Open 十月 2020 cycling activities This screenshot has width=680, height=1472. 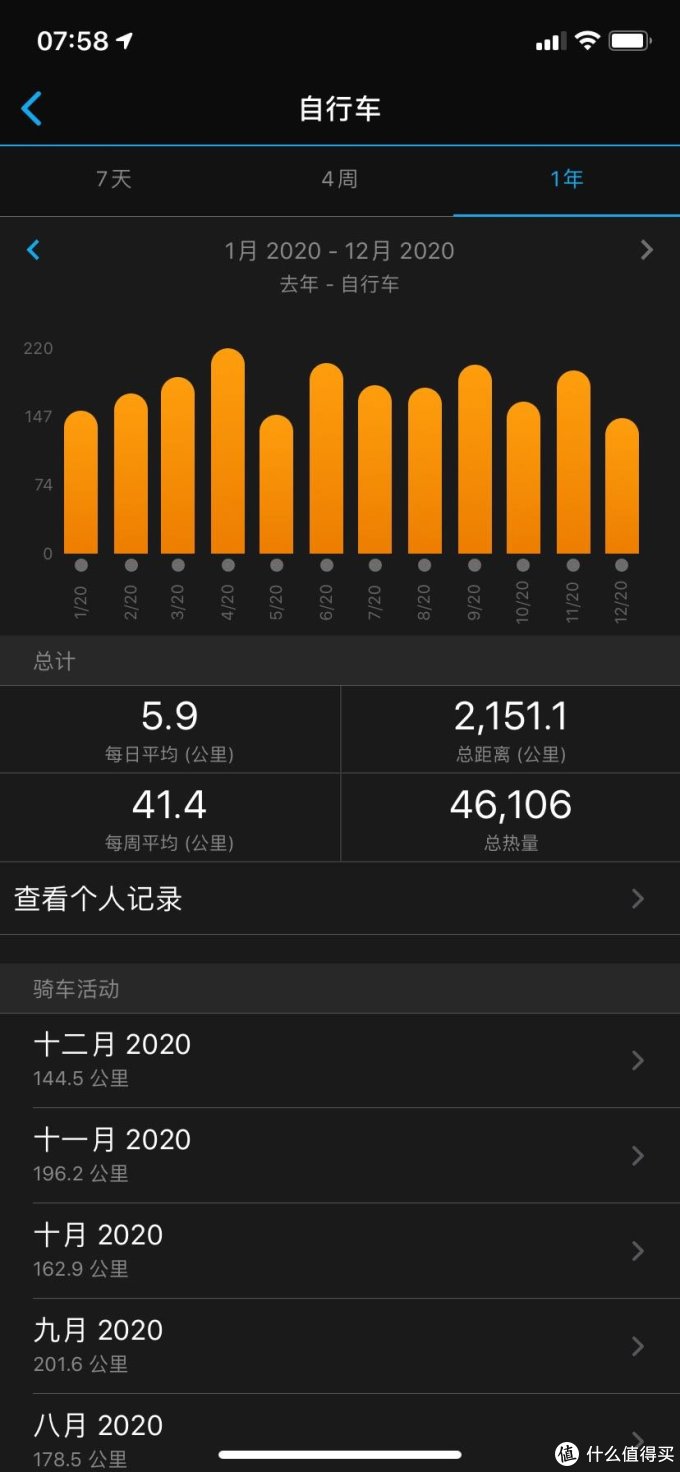340,1250
